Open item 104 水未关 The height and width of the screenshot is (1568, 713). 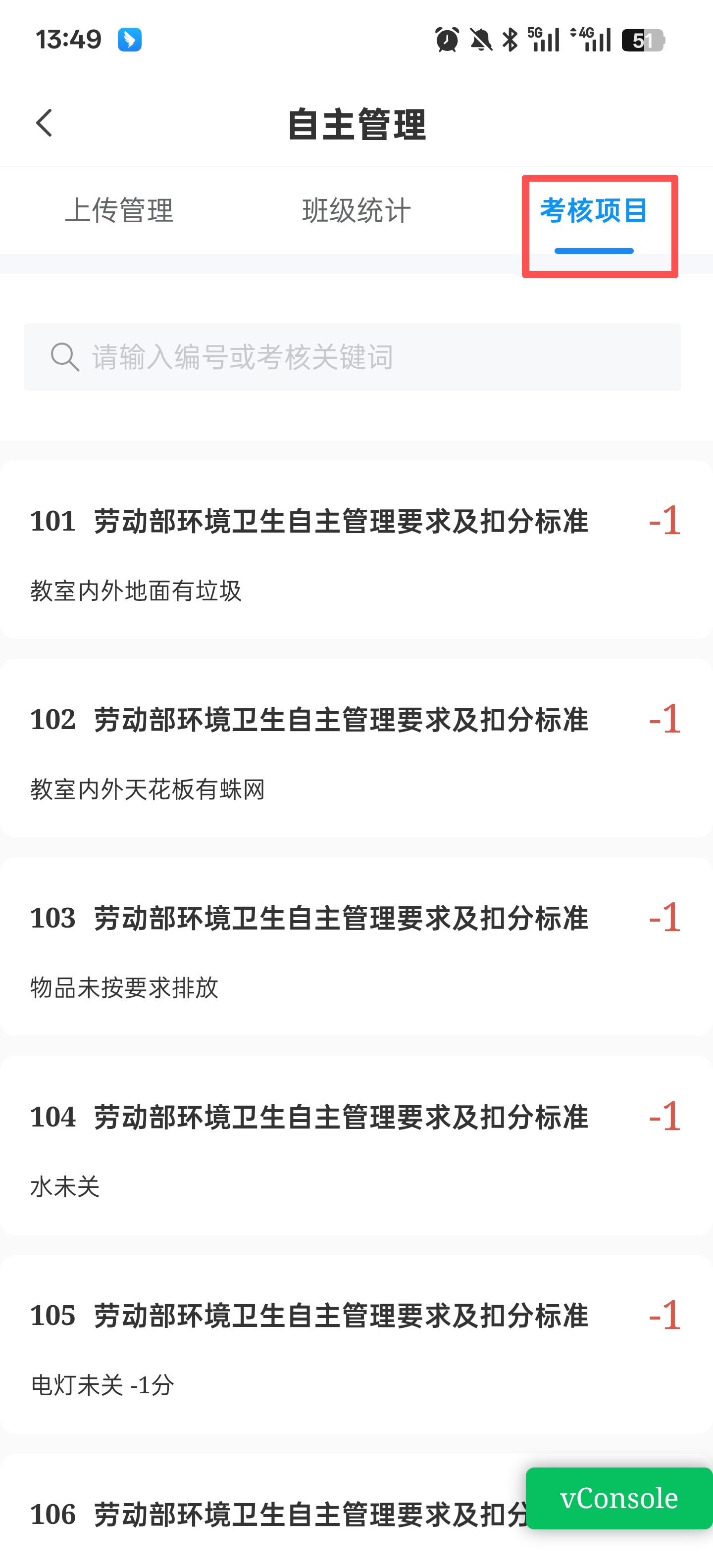click(356, 1145)
